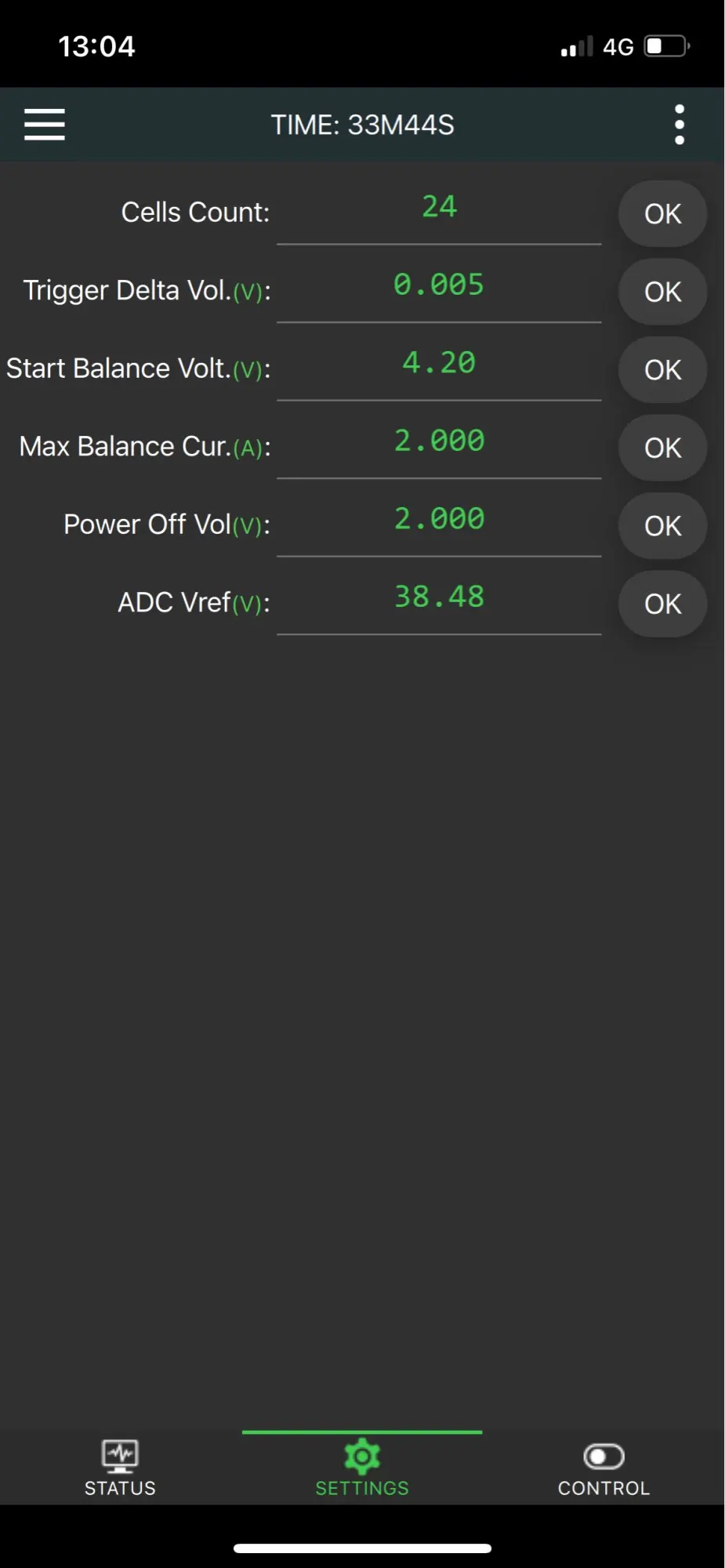Confirm Cells Count with its OK button
This screenshot has height=1568, width=725.
tap(662, 214)
